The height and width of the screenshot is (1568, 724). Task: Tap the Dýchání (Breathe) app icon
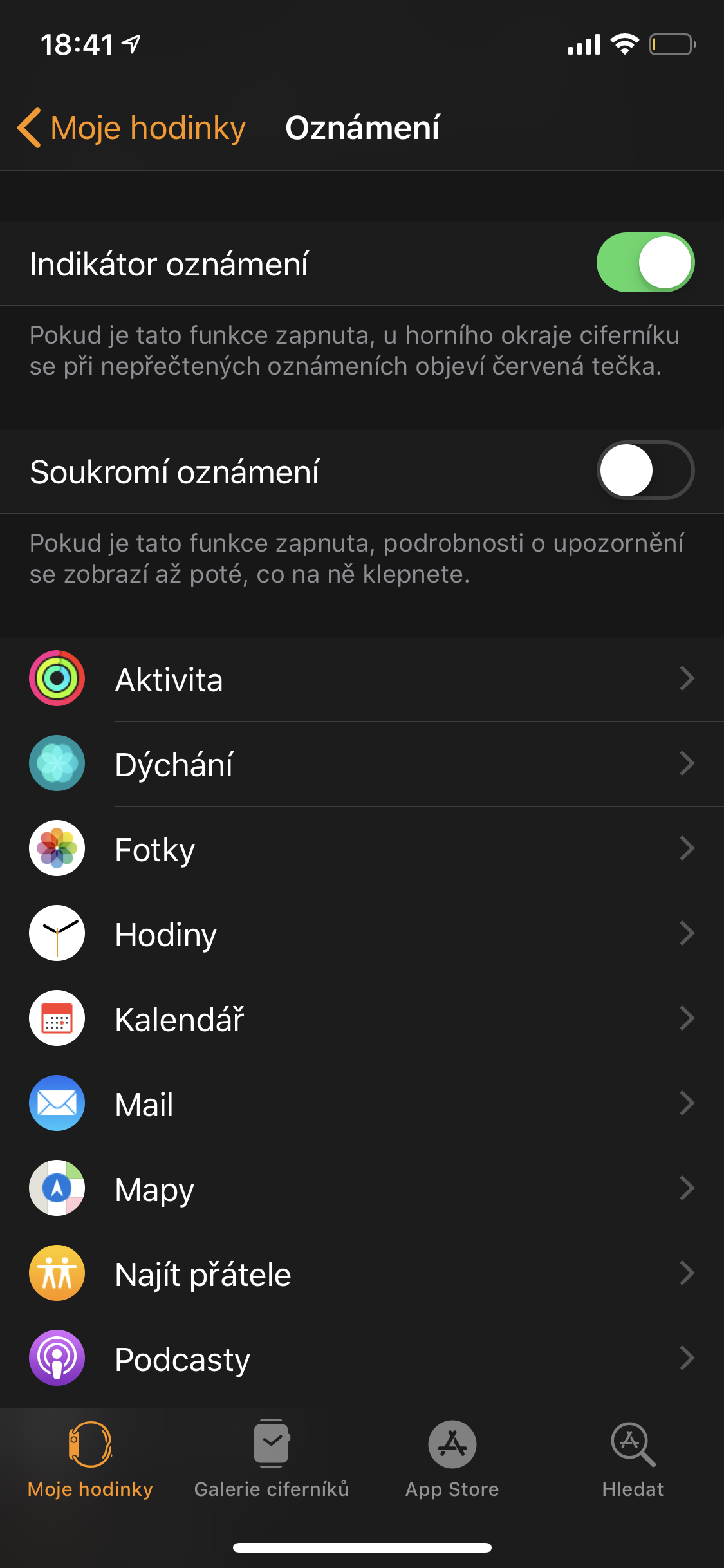pos(57,763)
